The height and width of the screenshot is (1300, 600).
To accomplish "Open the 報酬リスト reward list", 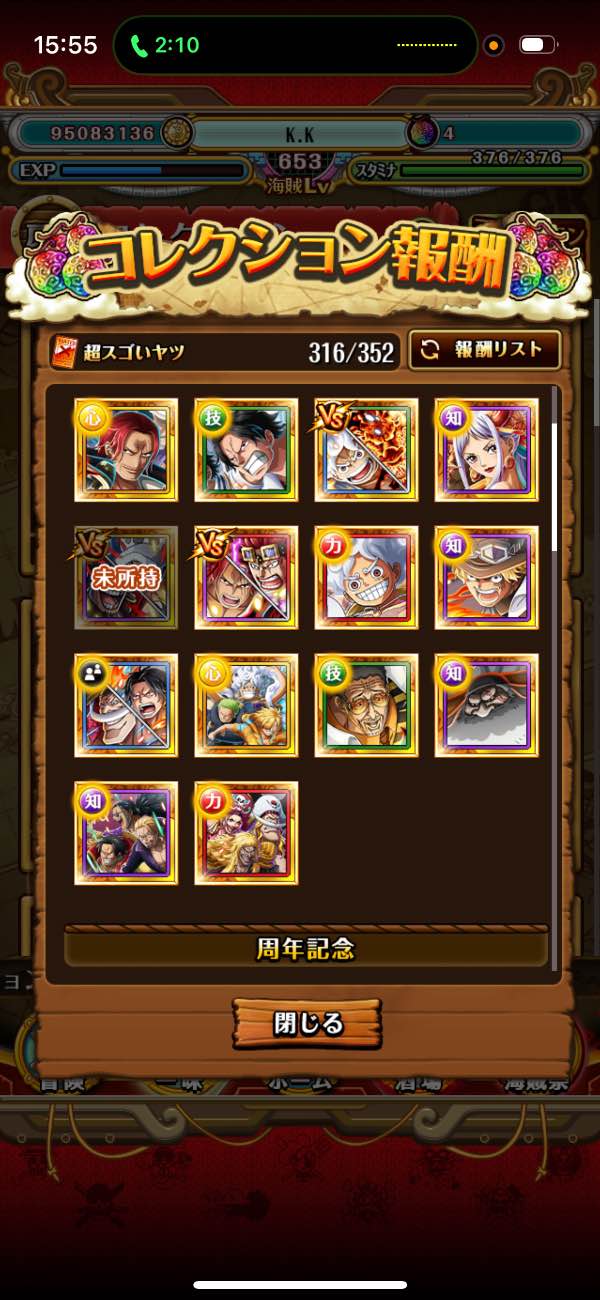I will [484, 350].
